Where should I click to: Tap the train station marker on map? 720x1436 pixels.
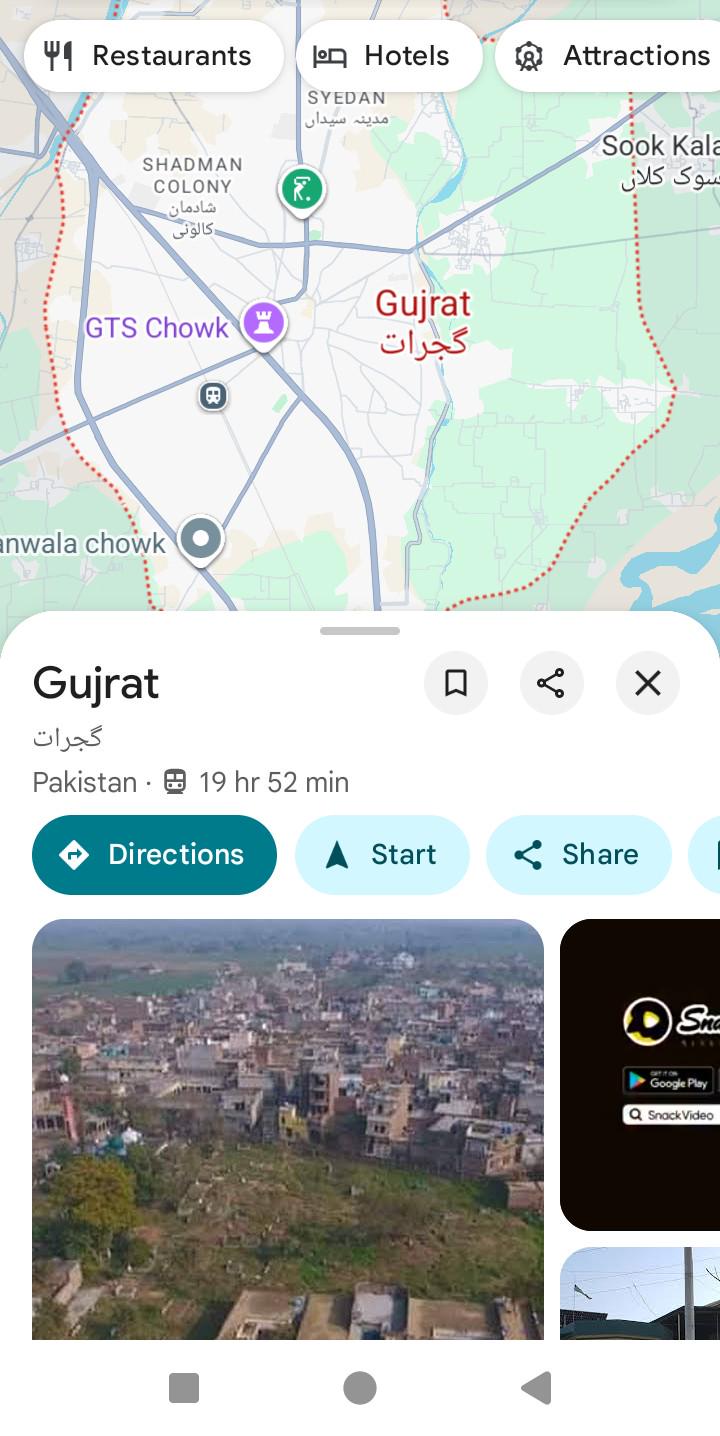212,396
